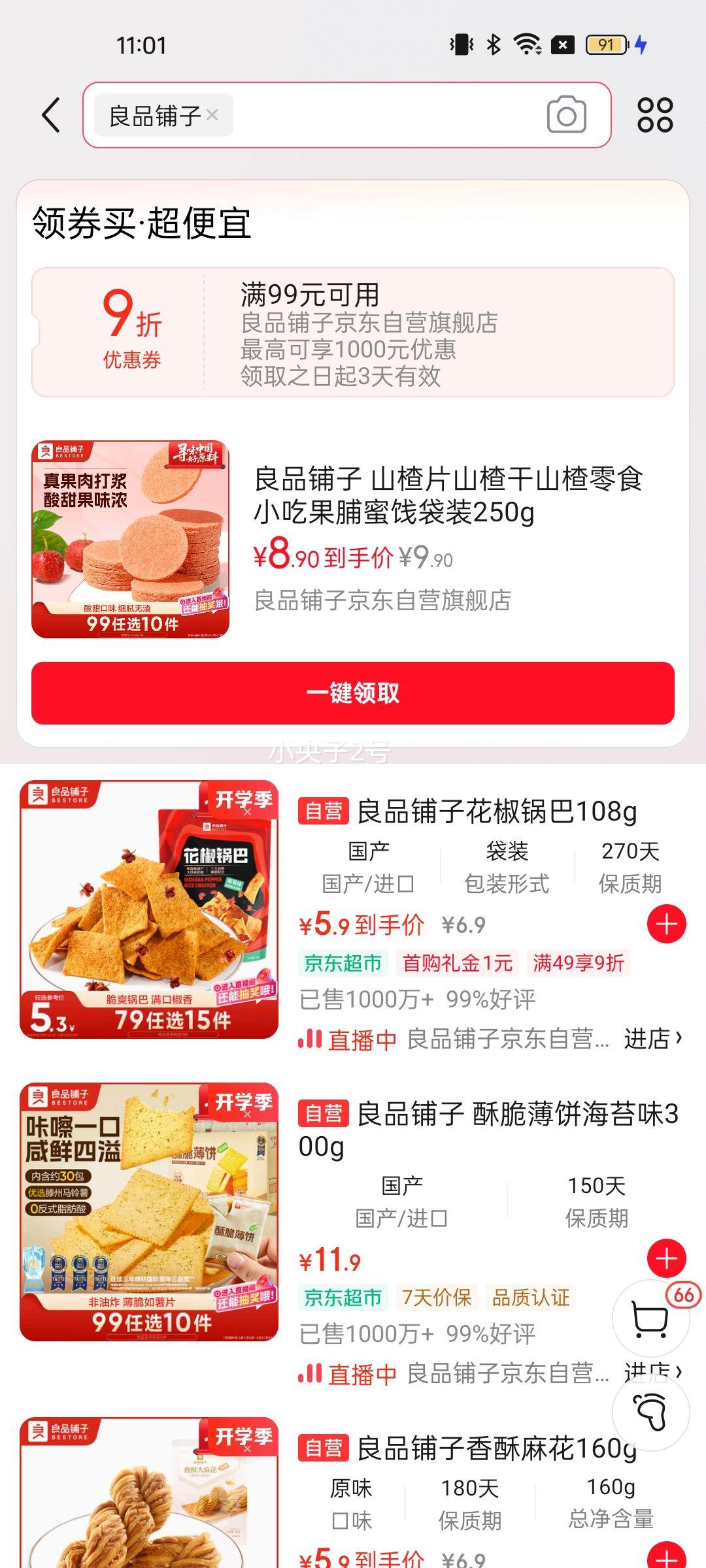Add 香酥麻花160g to the cart
Screen dimensions: 706x1568
coord(666,1558)
